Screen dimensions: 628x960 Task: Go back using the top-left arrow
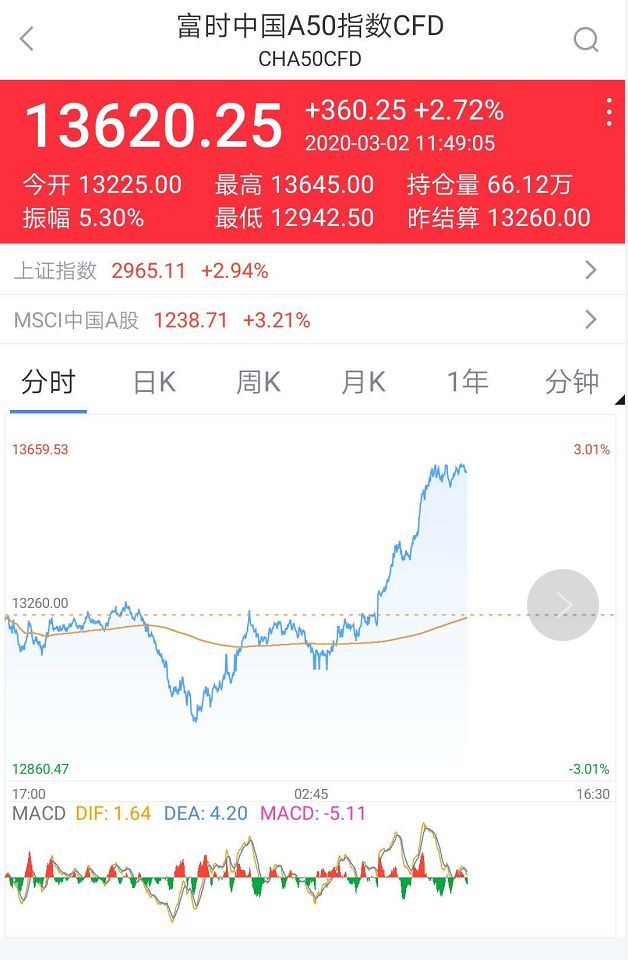[x=27, y=40]
